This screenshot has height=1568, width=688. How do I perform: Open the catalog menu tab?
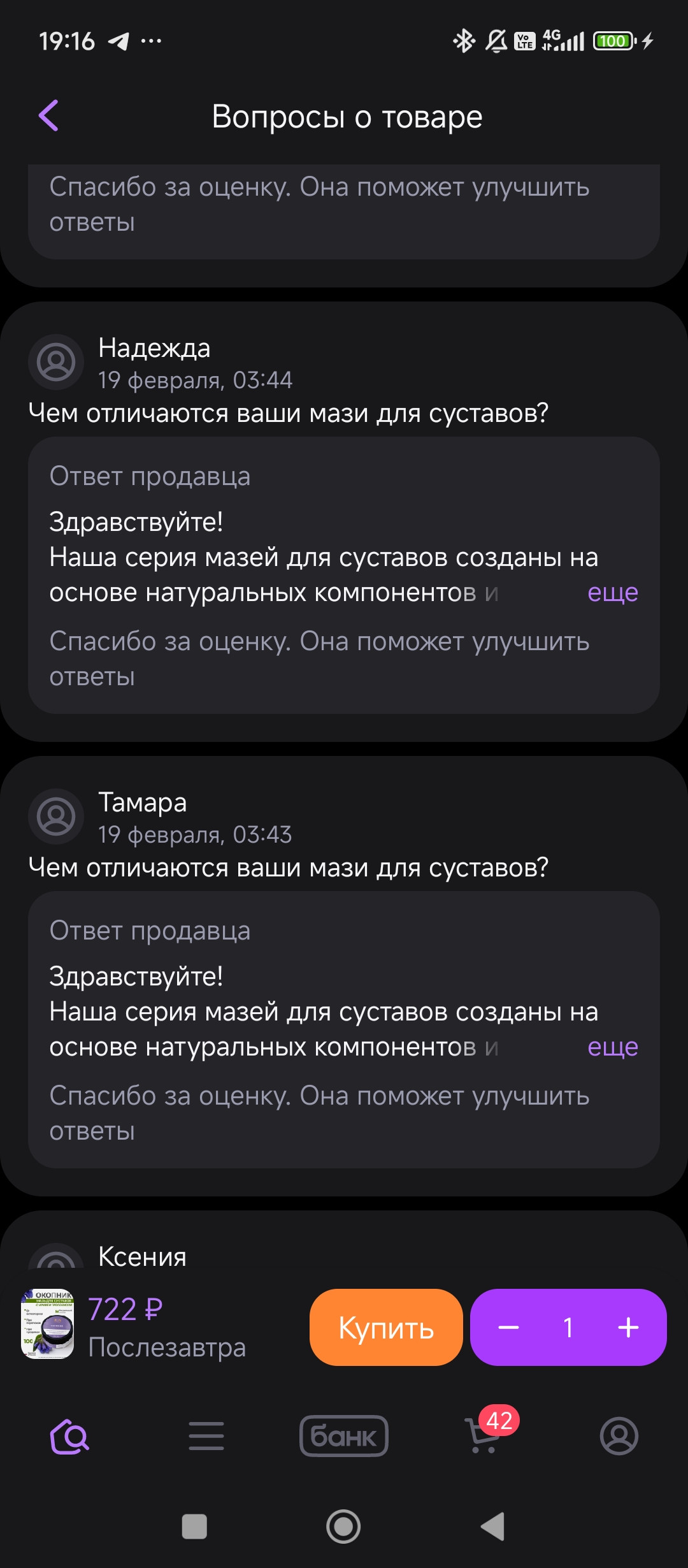(x=206, y=1437)
